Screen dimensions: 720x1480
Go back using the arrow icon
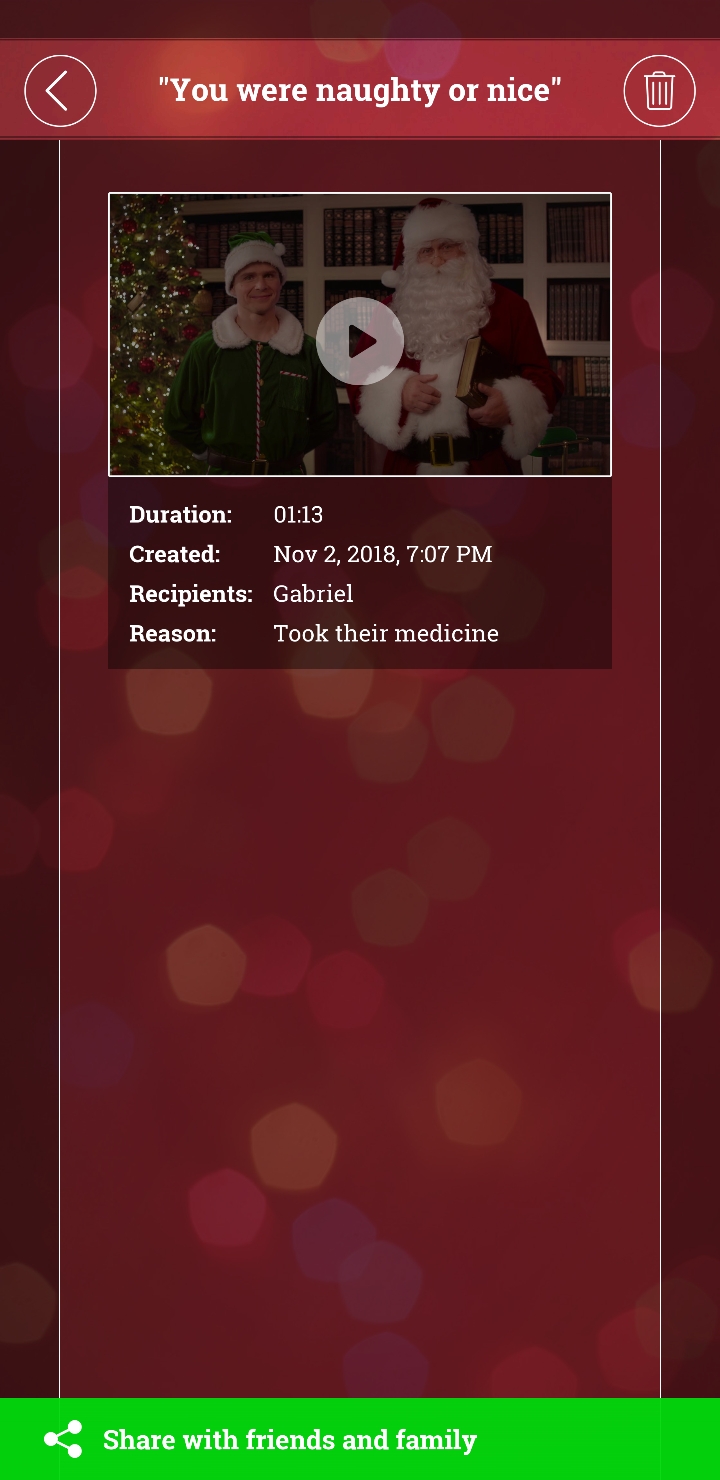point(60,91)
